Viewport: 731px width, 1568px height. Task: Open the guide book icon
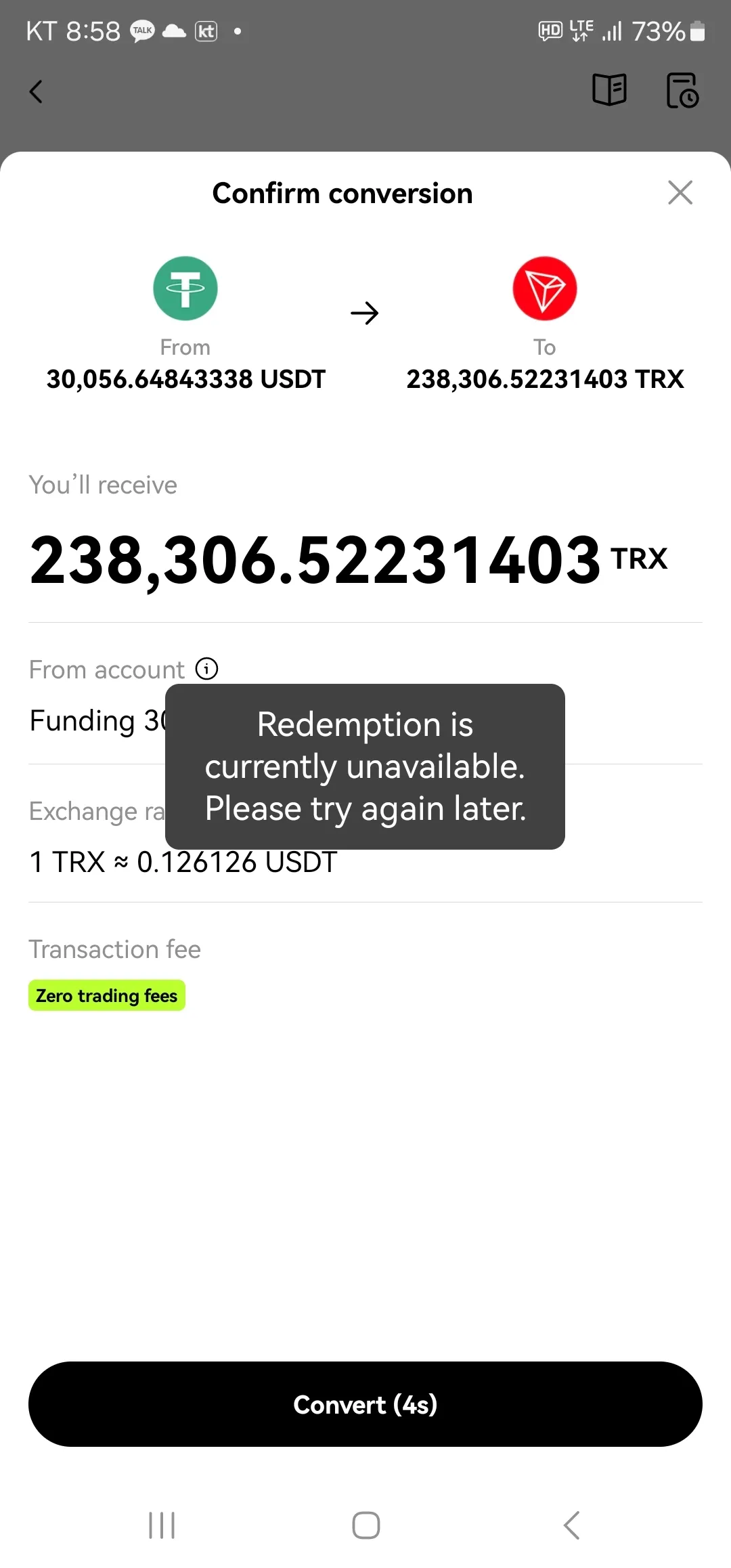(x=609, y=90)
